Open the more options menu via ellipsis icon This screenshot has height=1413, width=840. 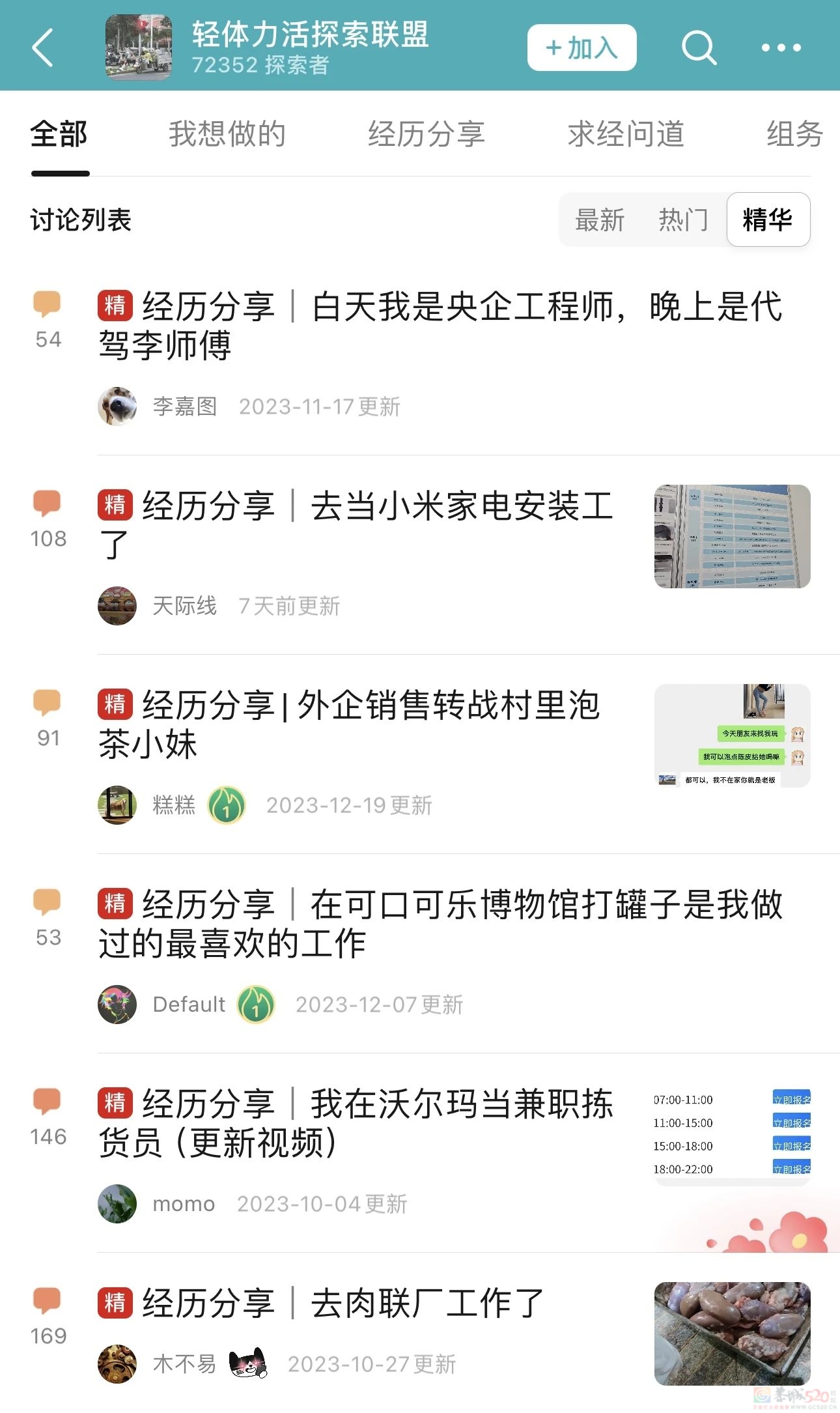tap(781, 48)
